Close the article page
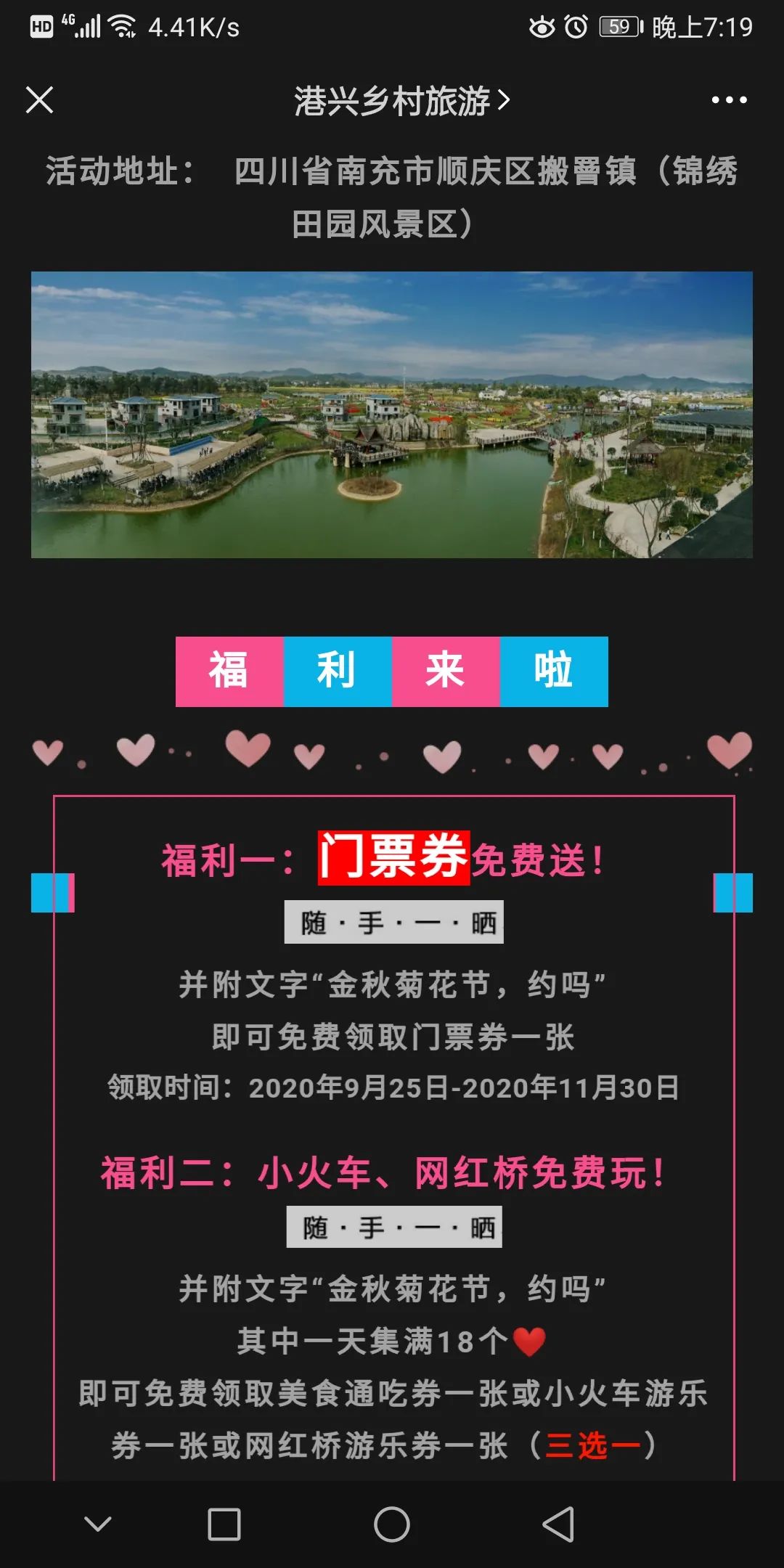This screenshot has height=1568, width=784. pos(39,100)
